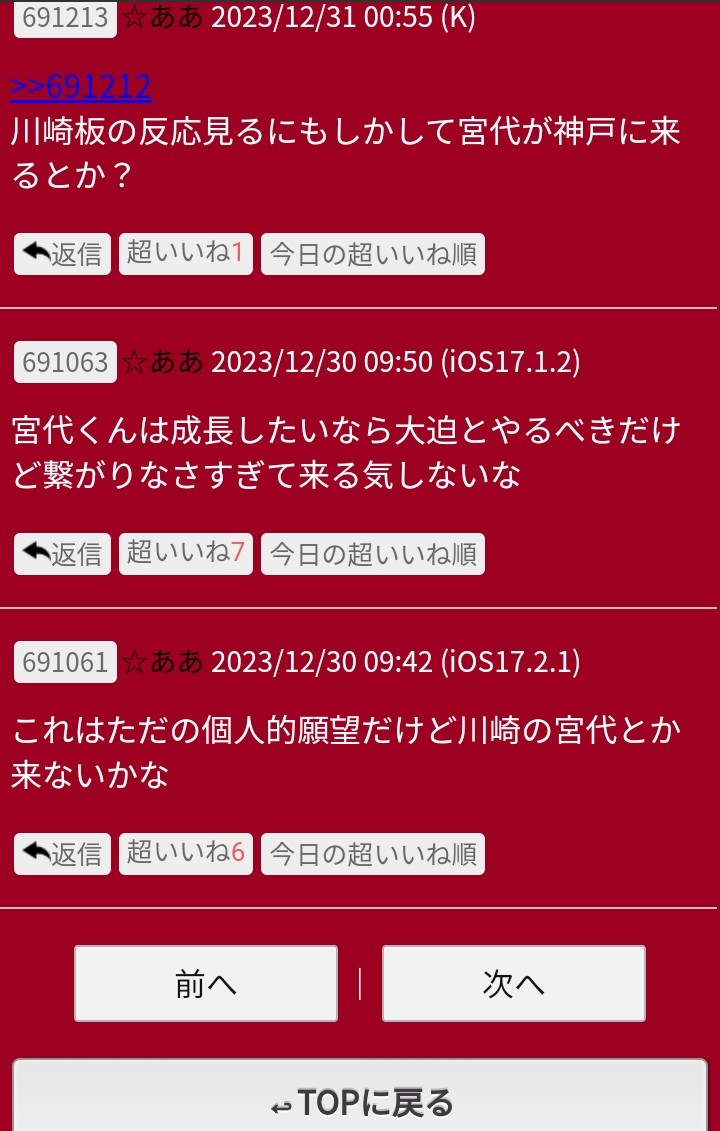Give 超いいね to post 691061
This screenshot has height=1131, width=720.
(x=186, y=854)
